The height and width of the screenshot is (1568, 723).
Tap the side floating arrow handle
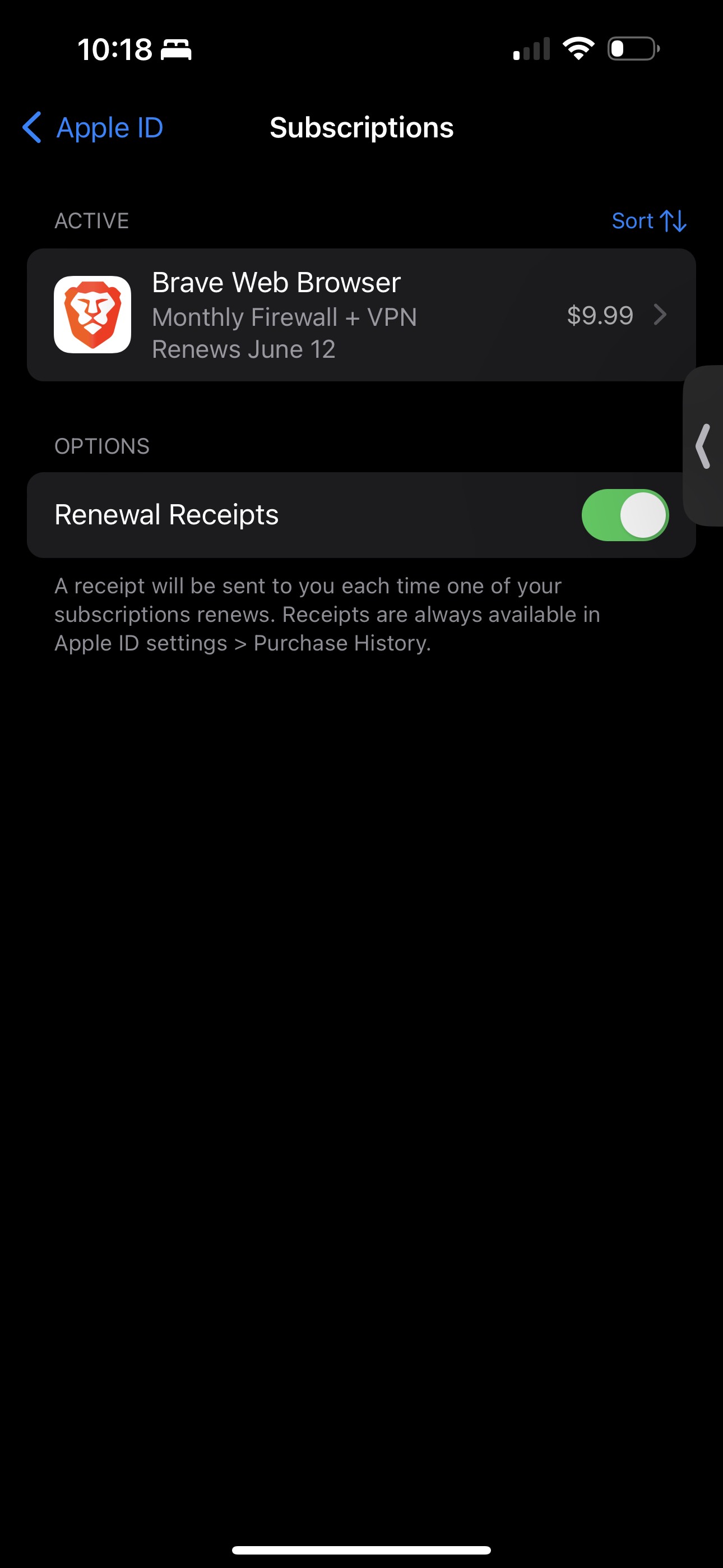[x=704, y=446]
